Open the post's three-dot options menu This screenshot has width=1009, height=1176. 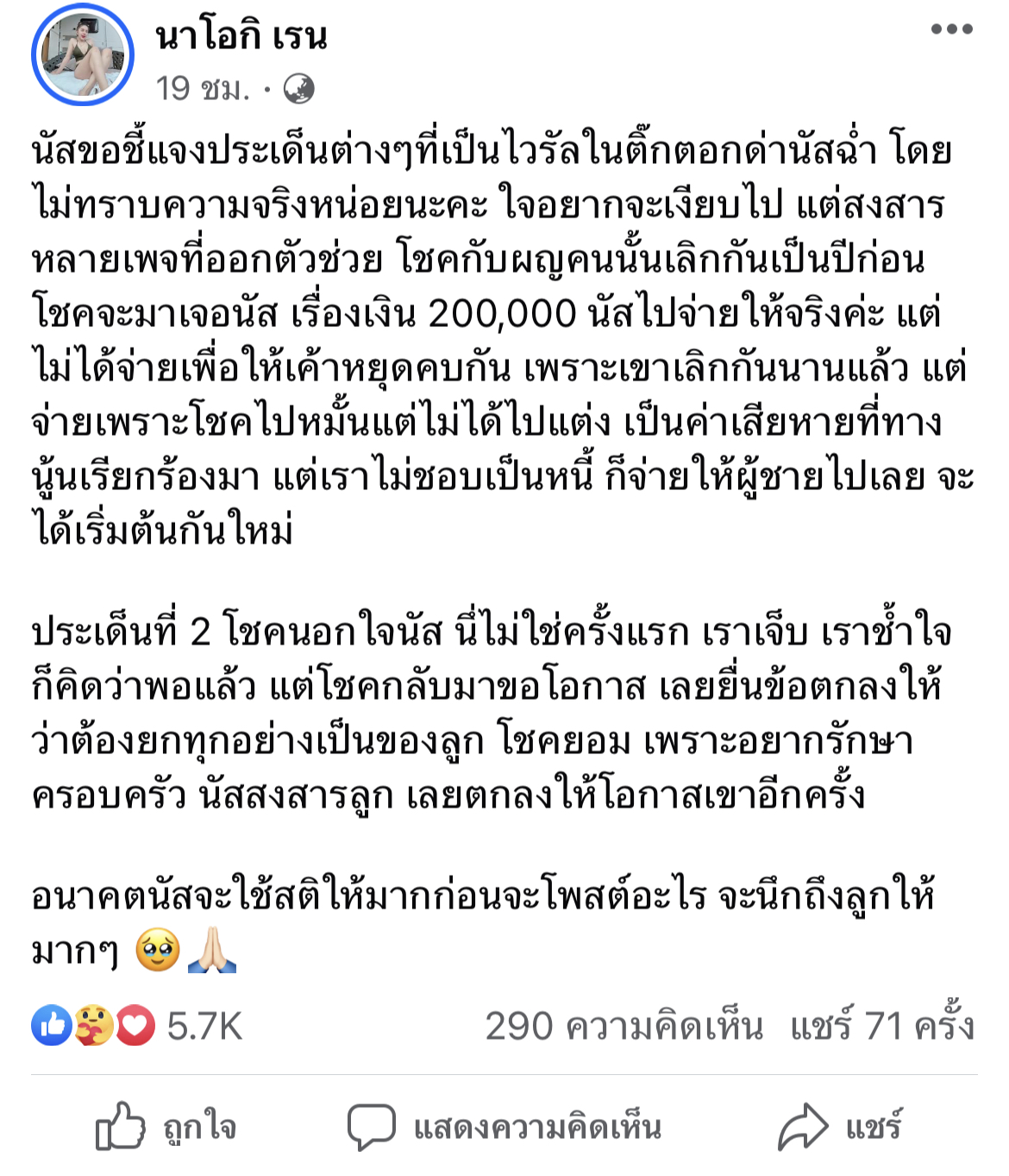952,29
